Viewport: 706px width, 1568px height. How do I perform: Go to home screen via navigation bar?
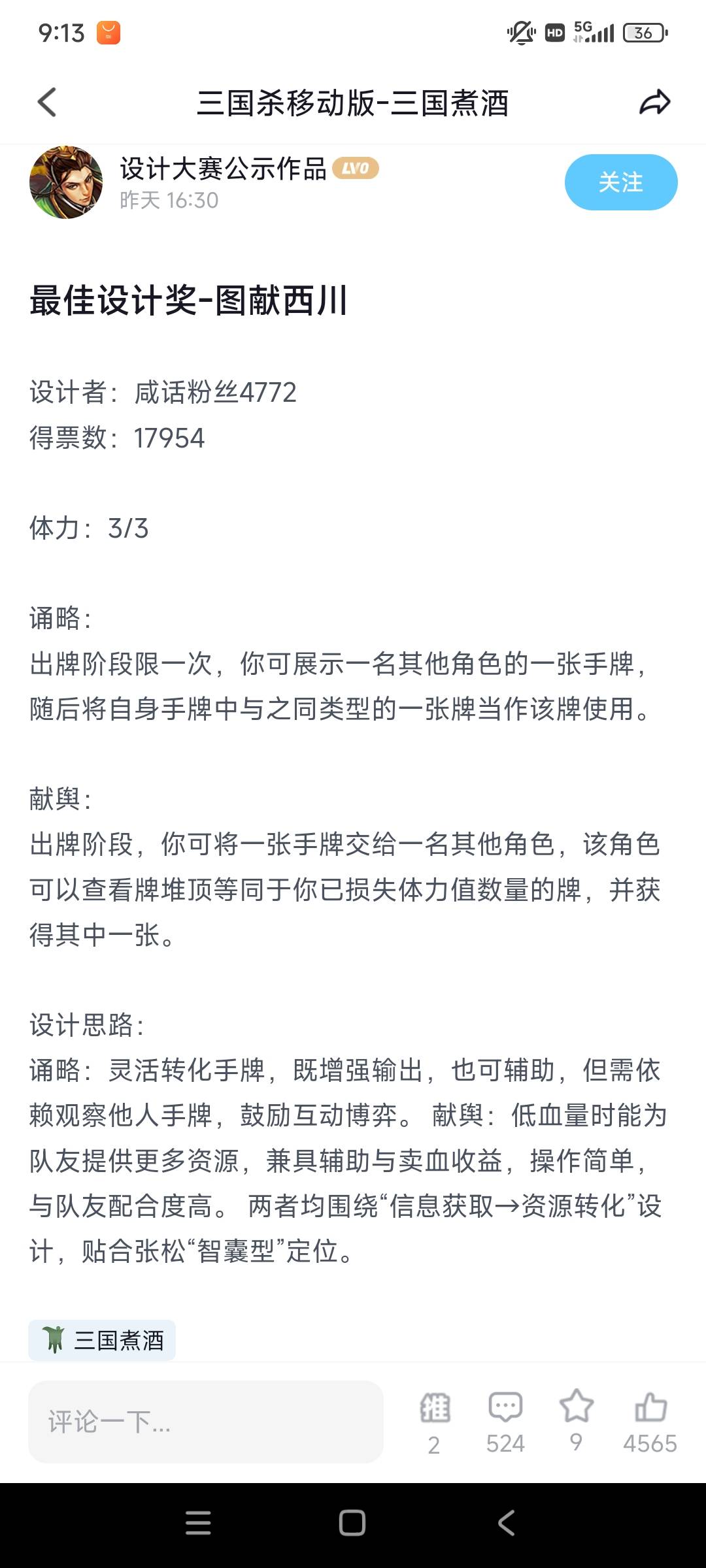tap(352, 1523)
